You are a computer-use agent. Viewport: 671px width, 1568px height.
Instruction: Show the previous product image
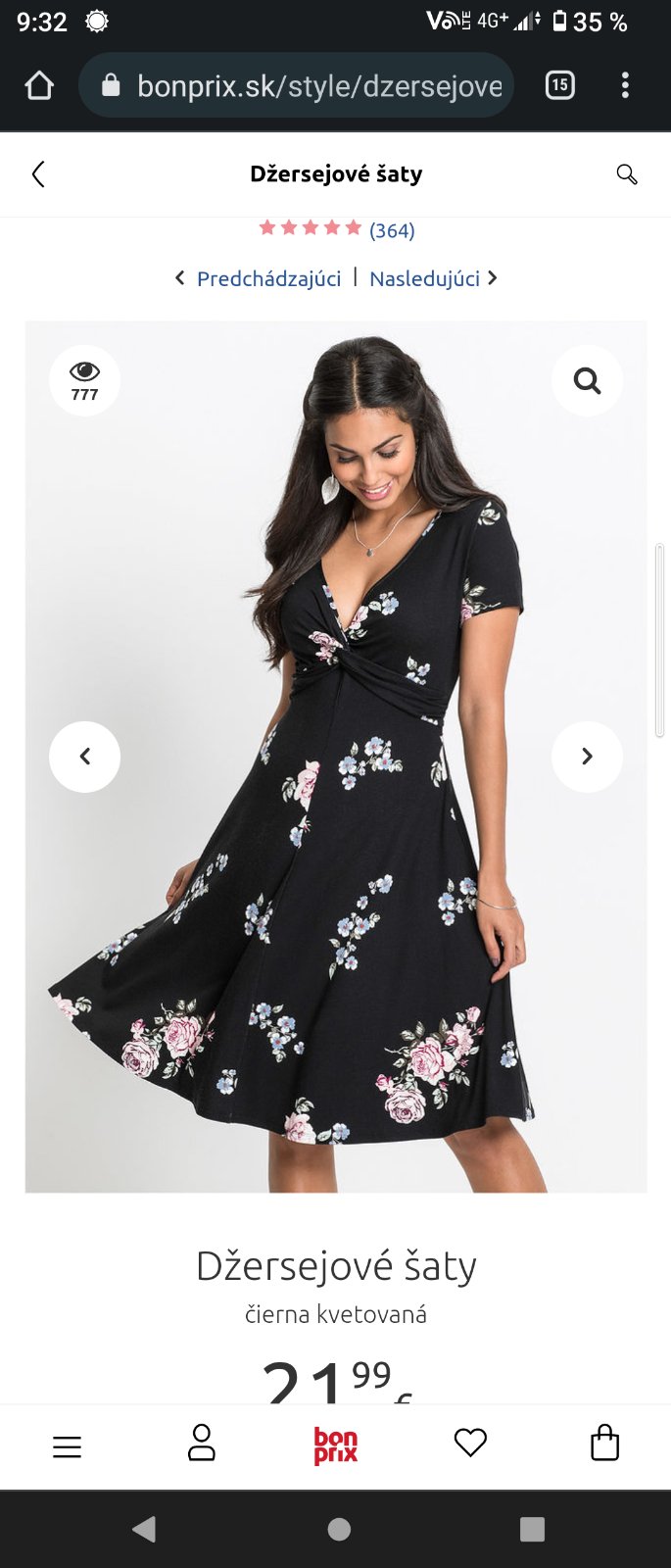coord(85,757)
